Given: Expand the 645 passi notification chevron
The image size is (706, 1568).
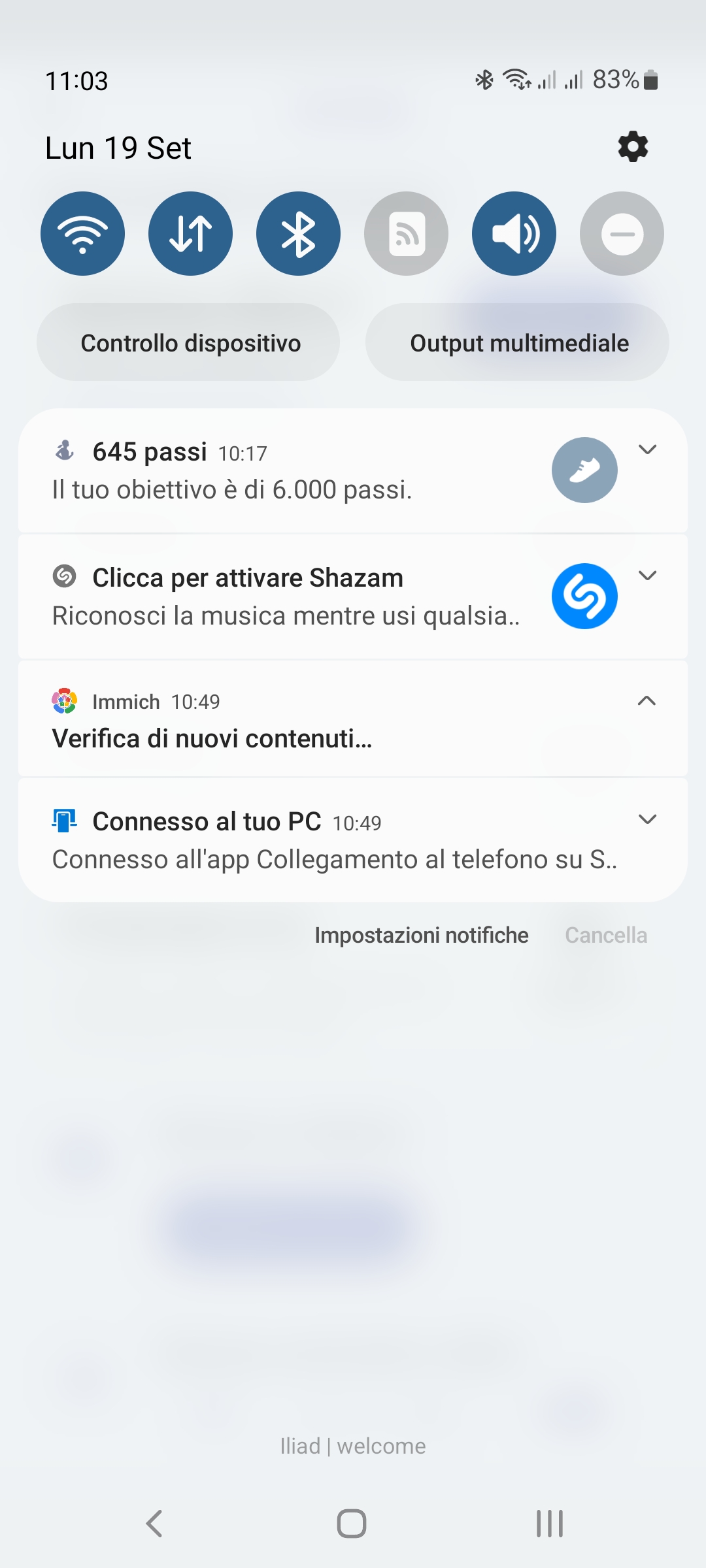Looking at the screenshot, I should coord(647,449).
